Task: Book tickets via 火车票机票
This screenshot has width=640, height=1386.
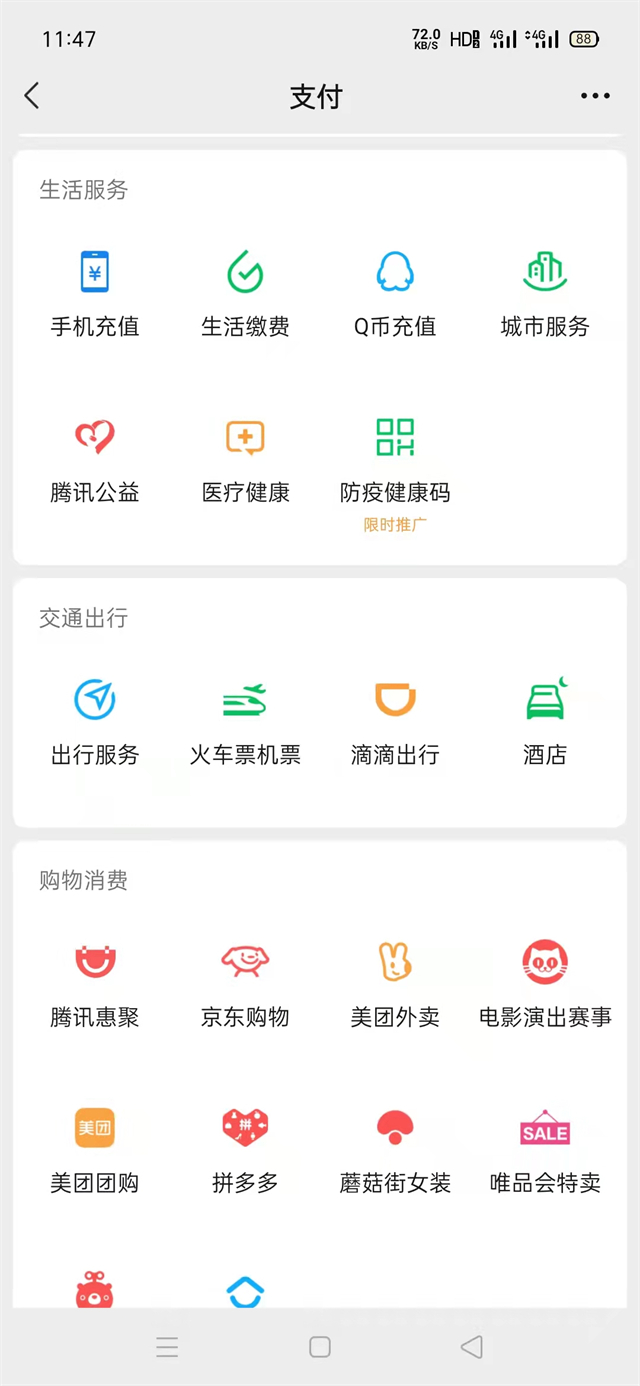Action: 245,720
